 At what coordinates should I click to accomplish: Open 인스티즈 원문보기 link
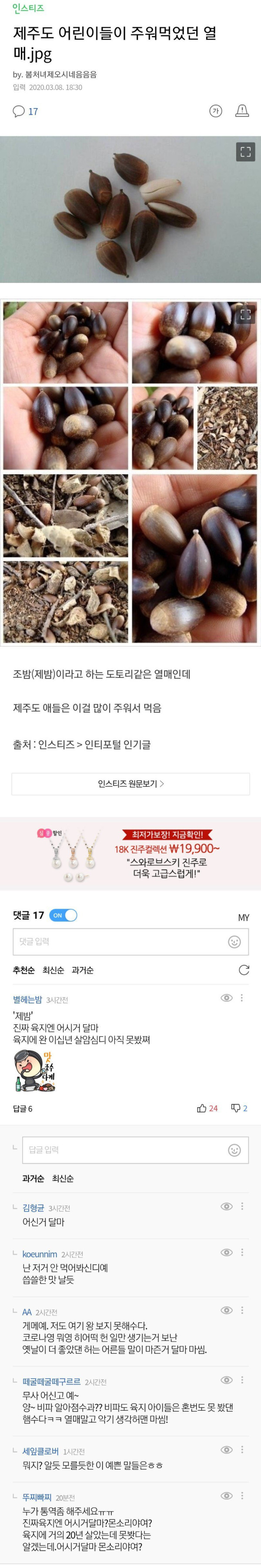pyautogui.click(x=130, y=784)
